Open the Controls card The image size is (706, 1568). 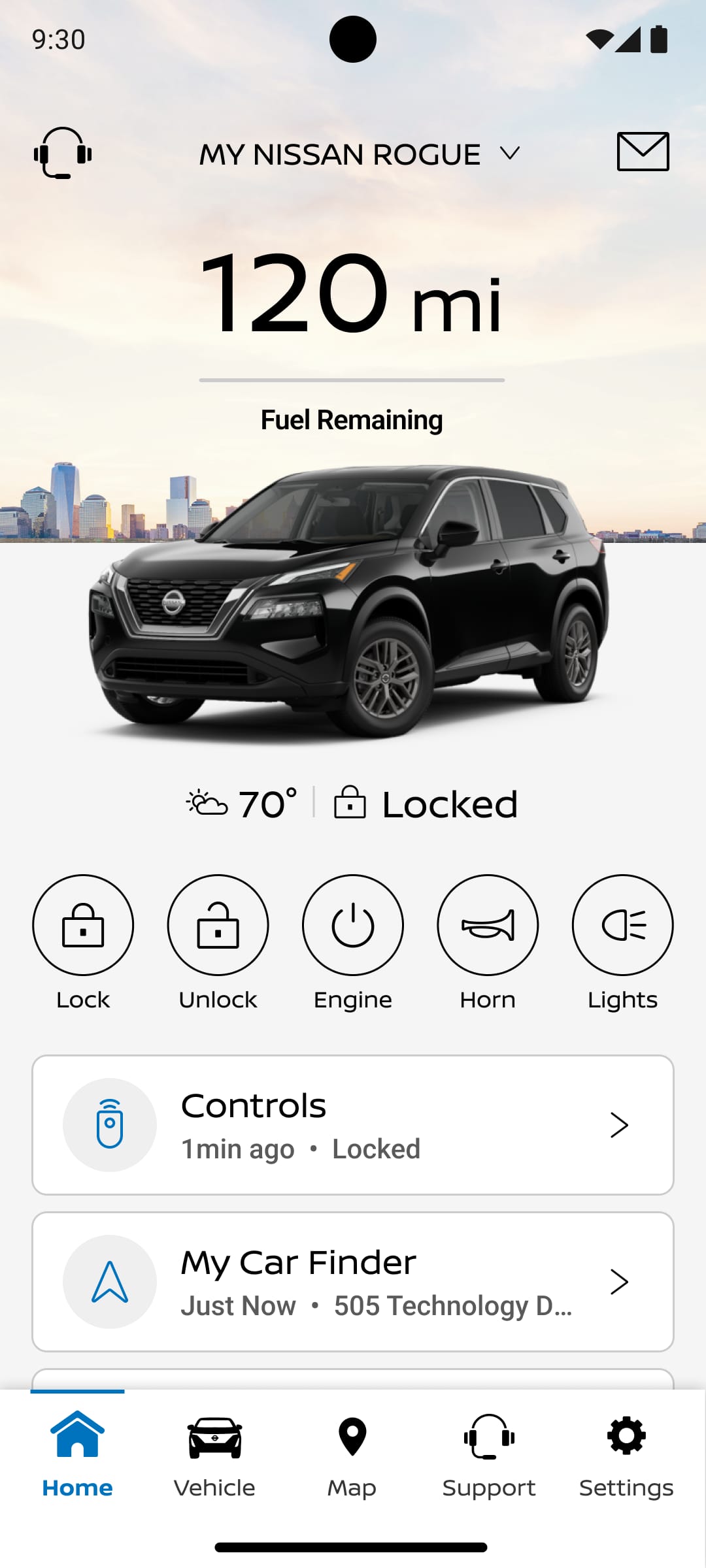click(353, 1124)
